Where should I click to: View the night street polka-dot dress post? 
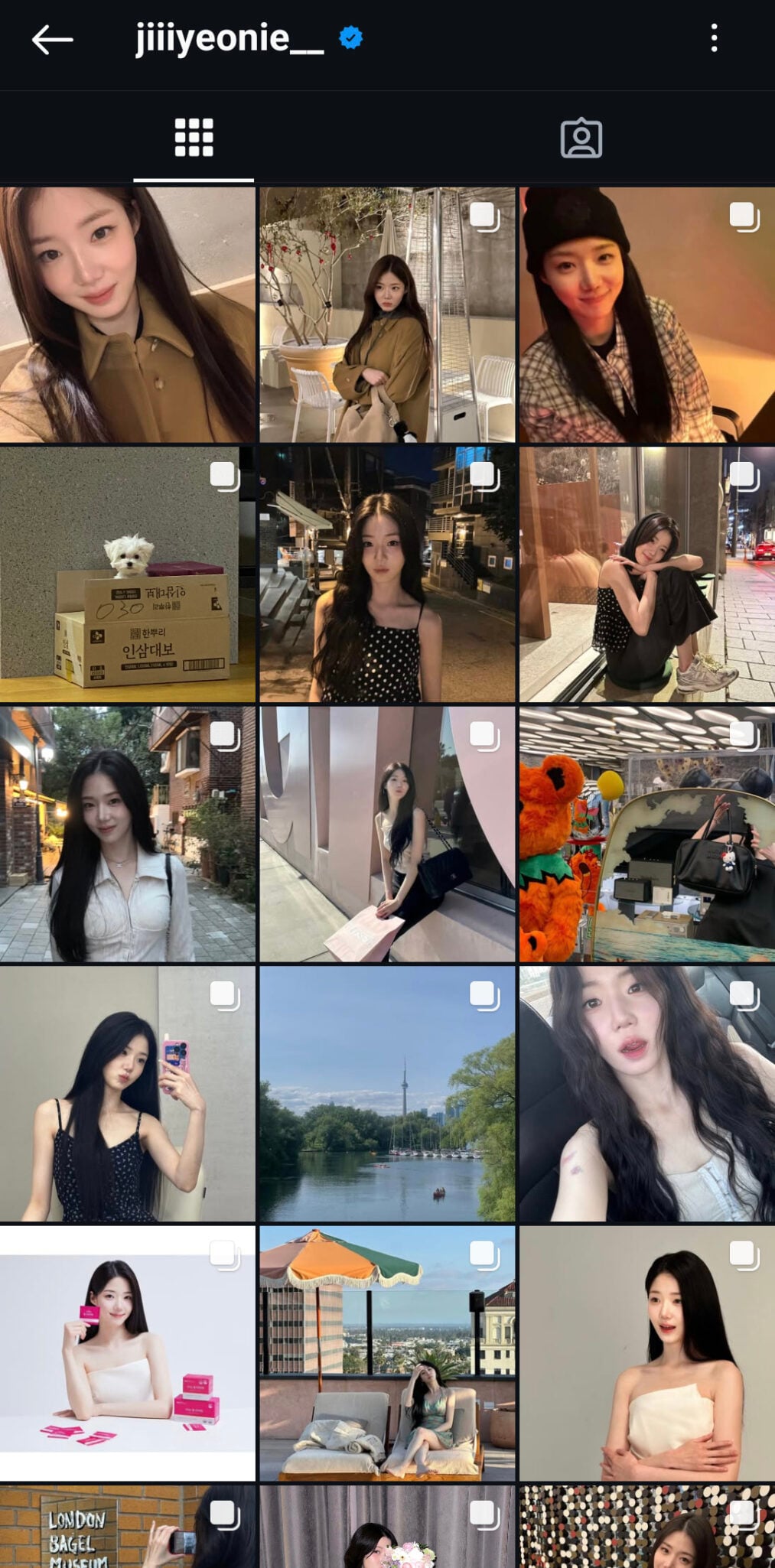(386, 574)
